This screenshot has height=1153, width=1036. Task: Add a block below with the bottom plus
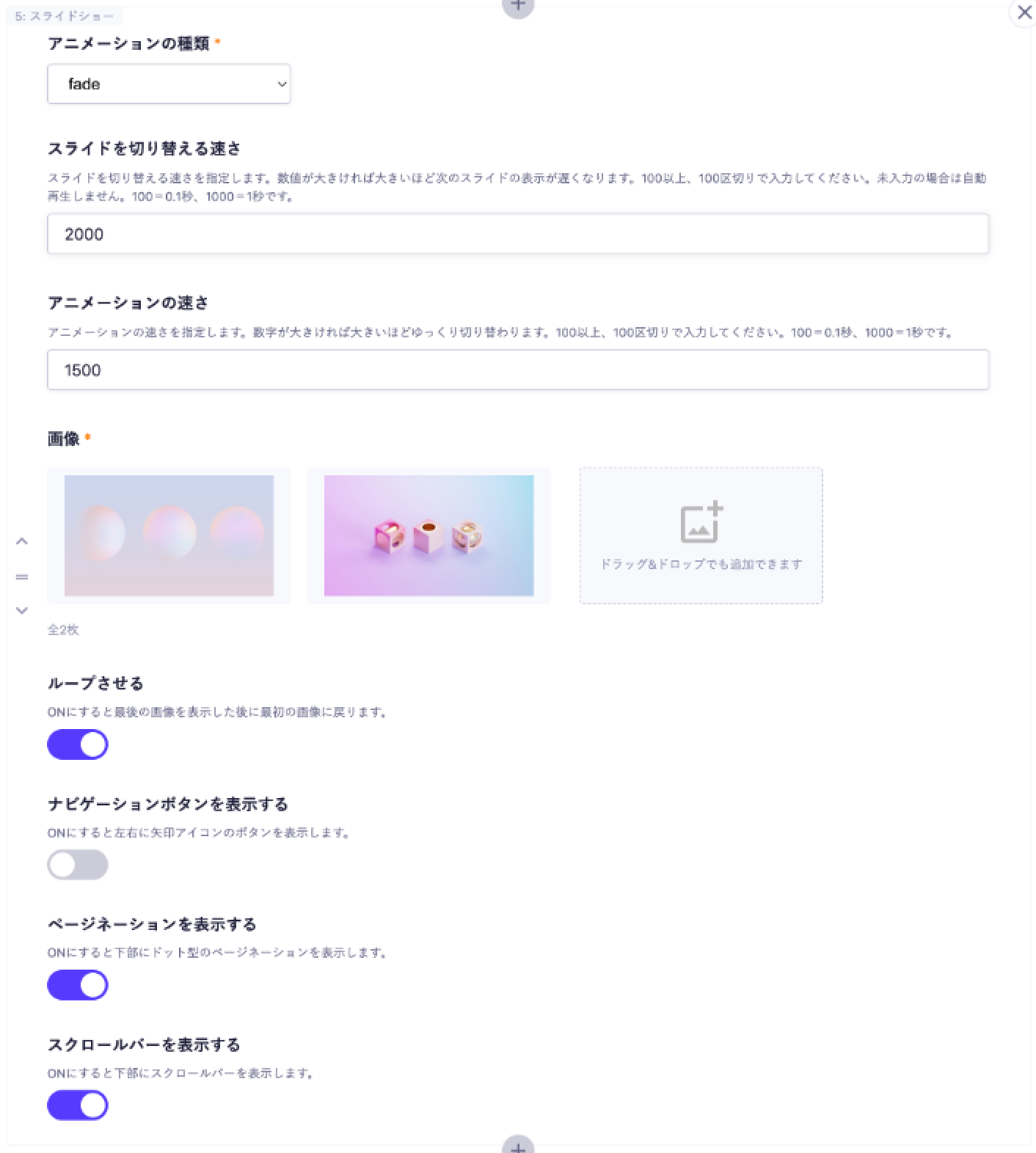click(517, 1146)
